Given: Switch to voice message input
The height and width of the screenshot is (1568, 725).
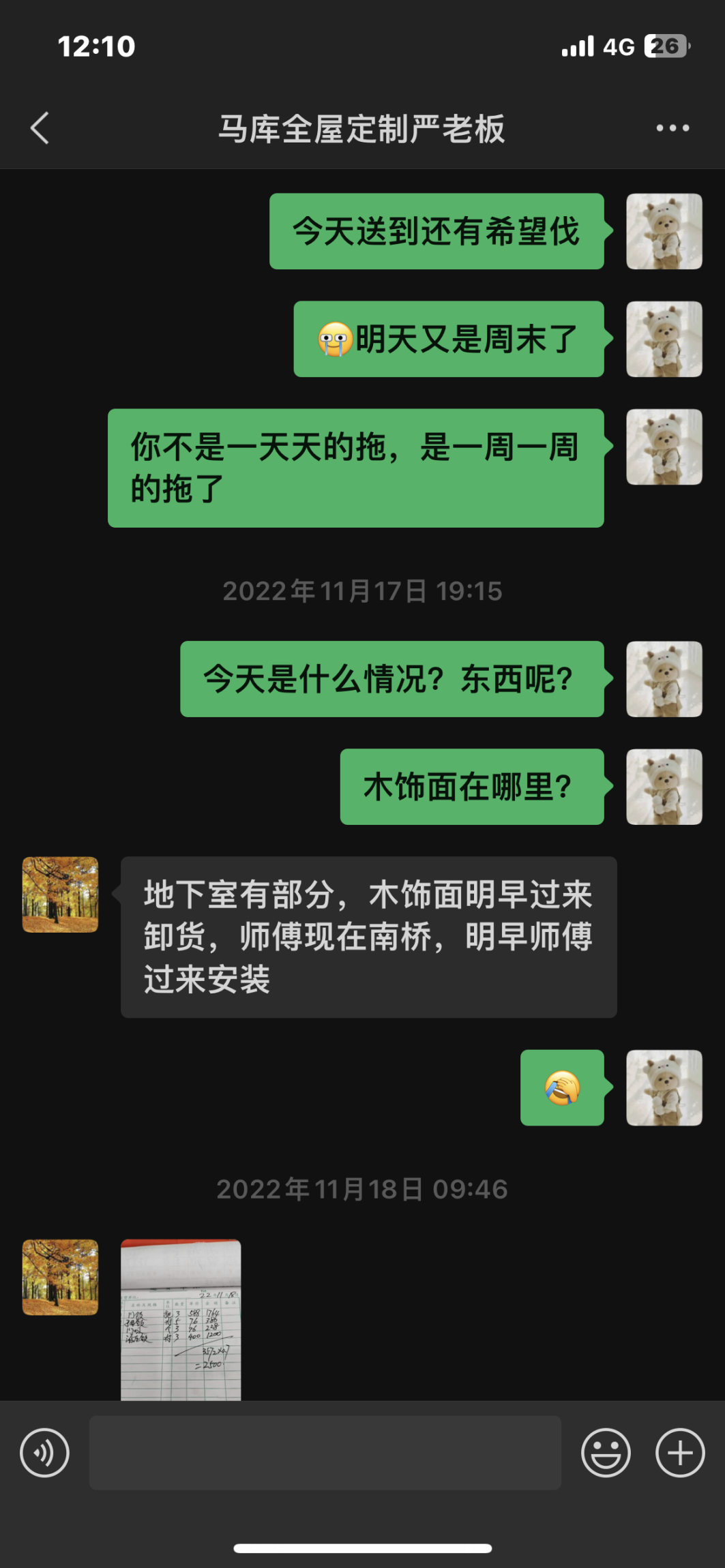Looking at the screenshot, I should click(x=45, y=1453).
